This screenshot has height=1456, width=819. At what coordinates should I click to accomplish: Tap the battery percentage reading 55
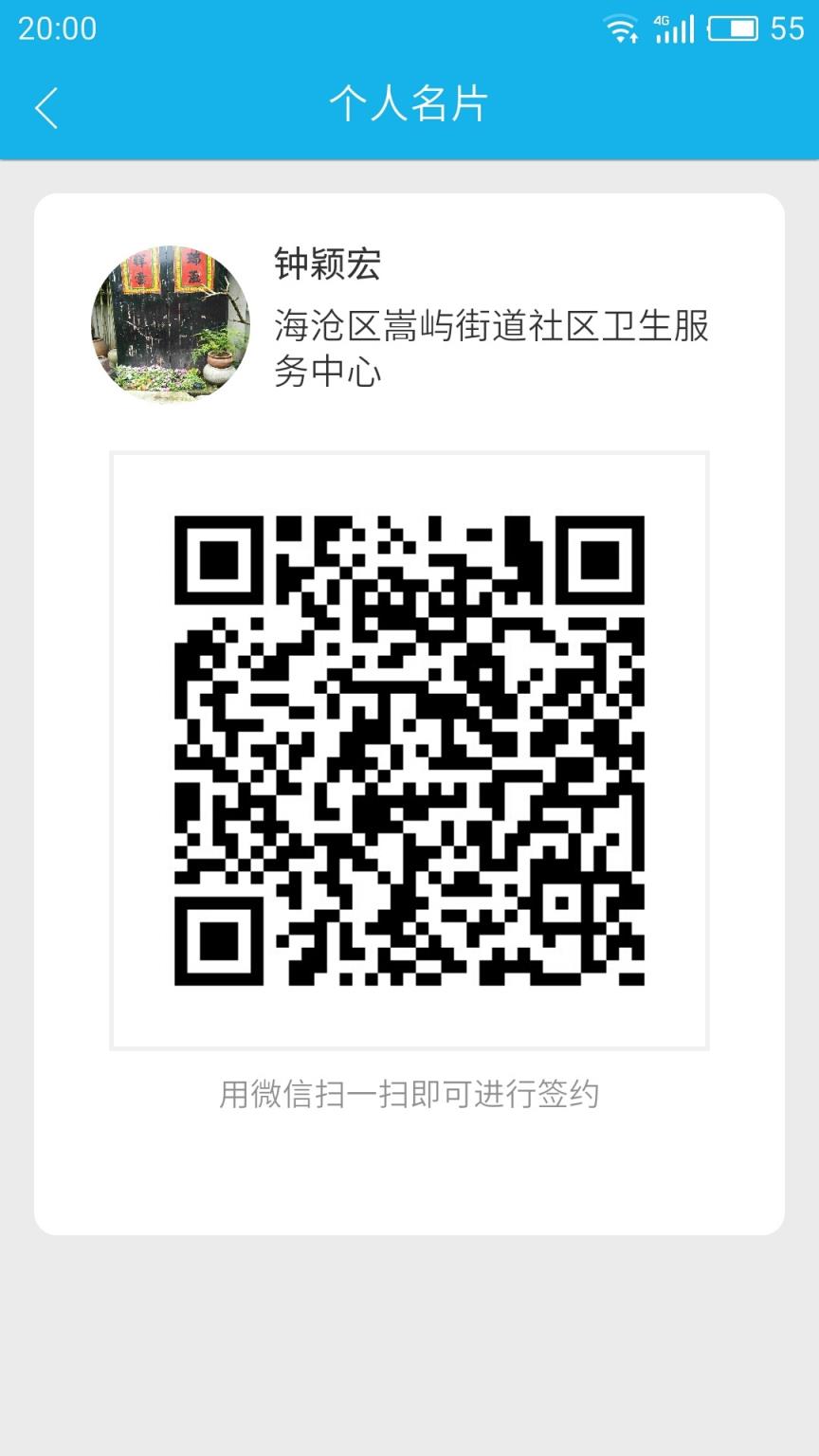(x=789, y=28)
